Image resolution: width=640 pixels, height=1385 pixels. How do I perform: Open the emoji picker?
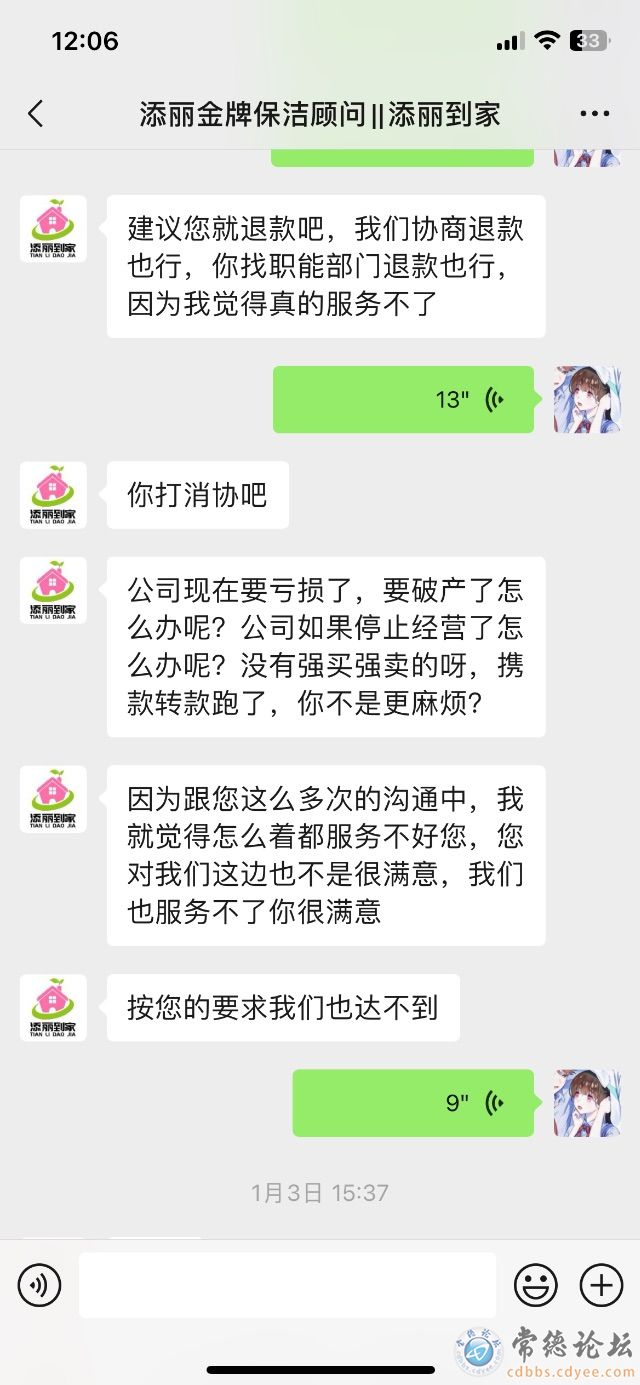[536, 1285]
